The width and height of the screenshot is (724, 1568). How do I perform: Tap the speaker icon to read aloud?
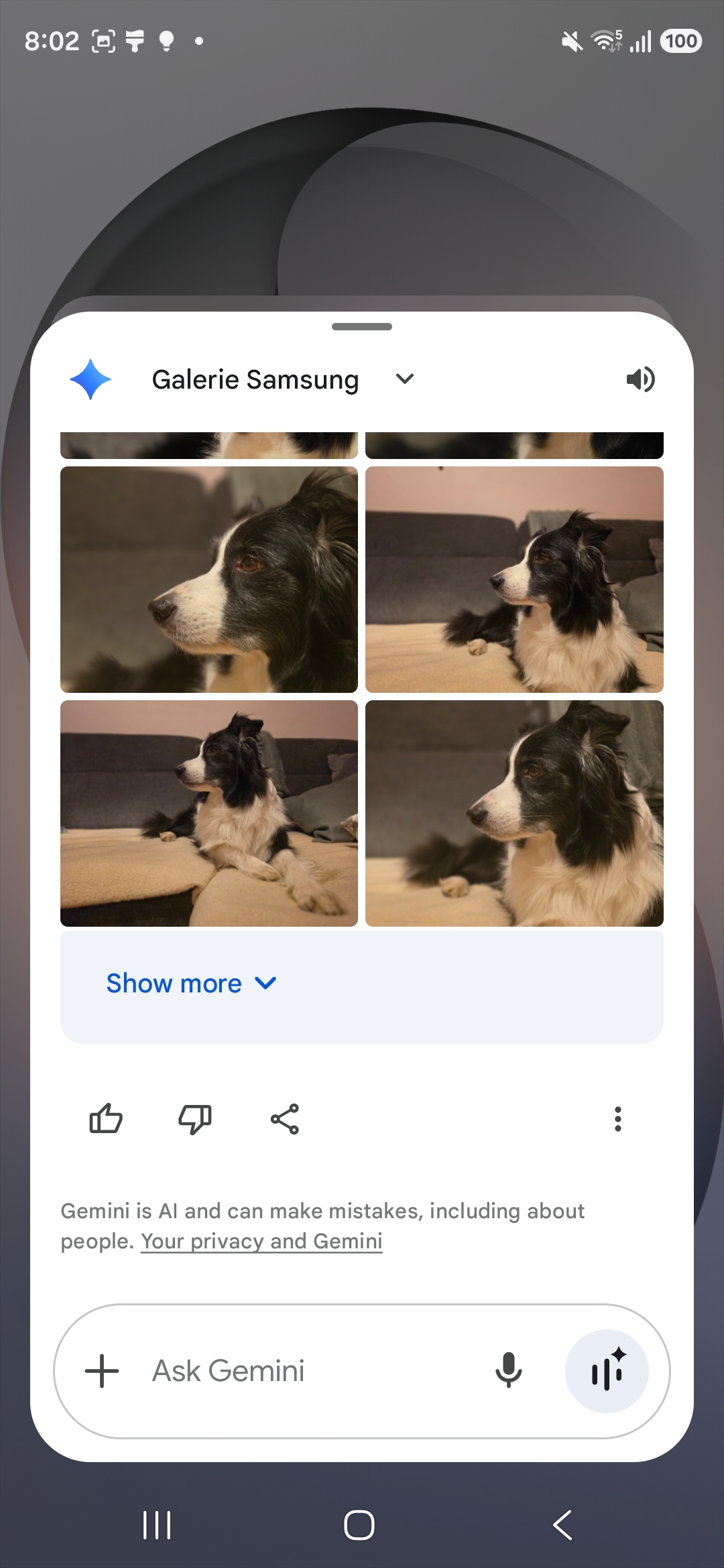[x=640, y=379]
